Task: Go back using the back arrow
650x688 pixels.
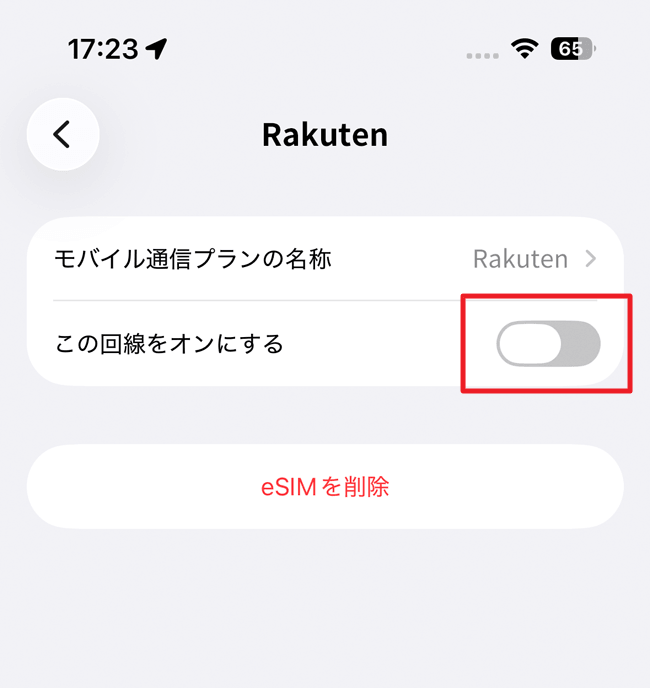Action: pos(63,134)
